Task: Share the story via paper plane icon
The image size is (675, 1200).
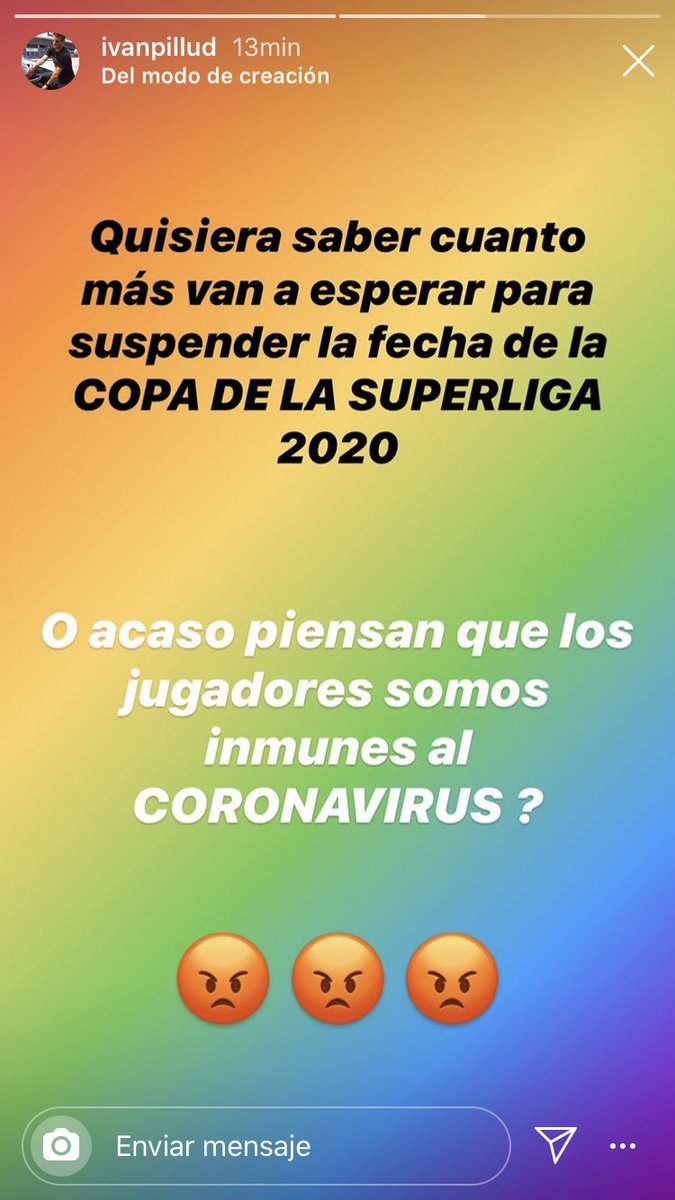Action: [x=556, y=1144]
